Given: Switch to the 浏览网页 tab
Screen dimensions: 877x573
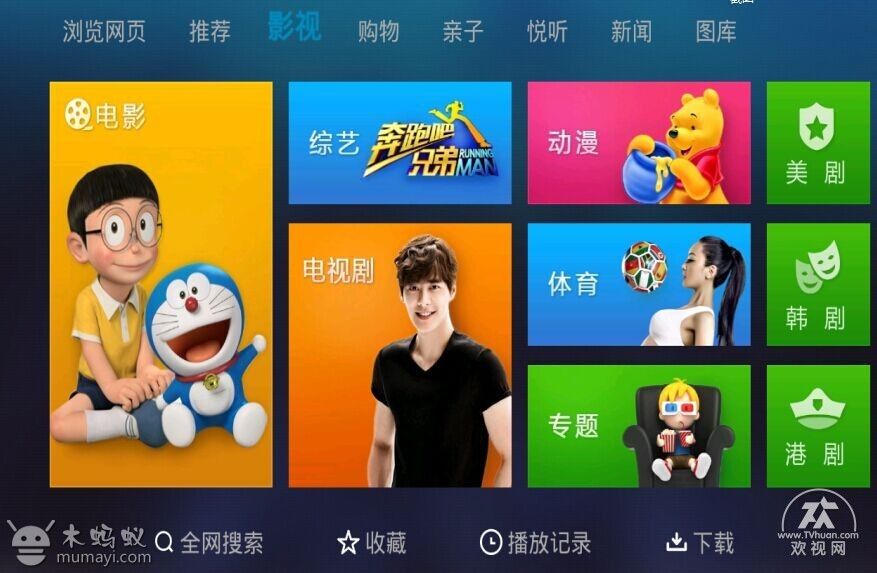Looking at the screenshot, I should [104, 32].
